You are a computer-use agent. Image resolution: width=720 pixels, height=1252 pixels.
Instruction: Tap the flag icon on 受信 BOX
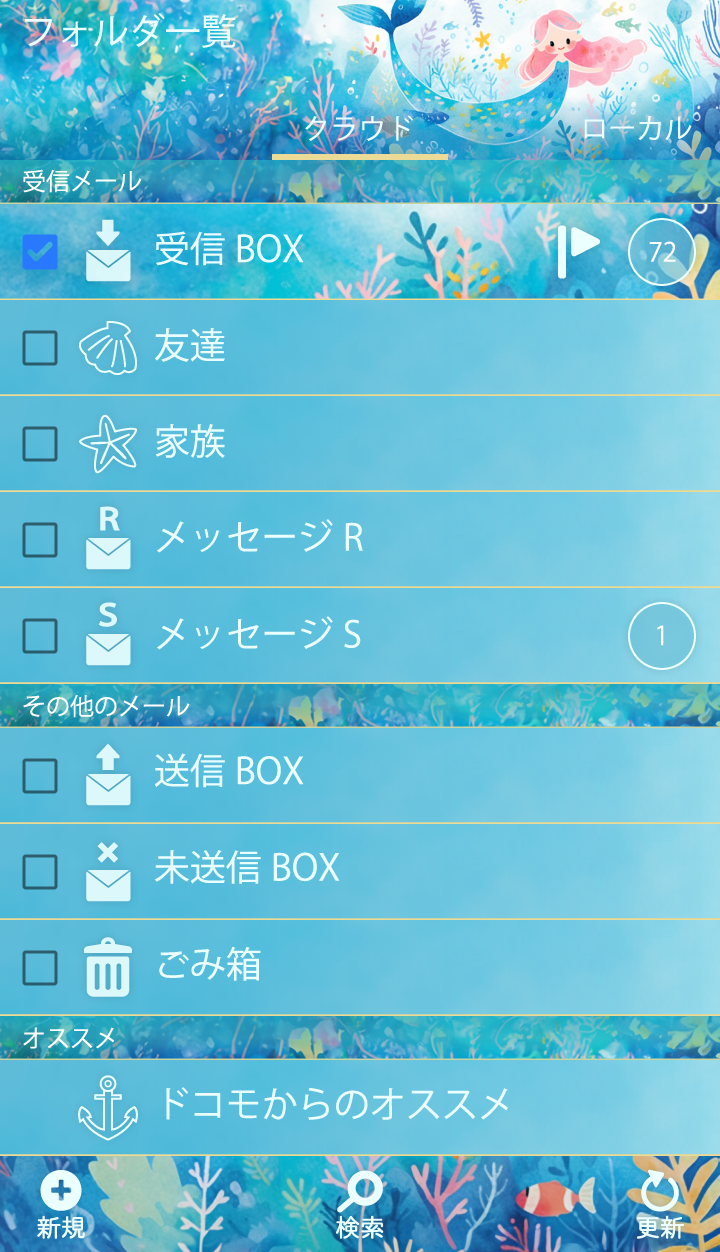coord(579,250)
